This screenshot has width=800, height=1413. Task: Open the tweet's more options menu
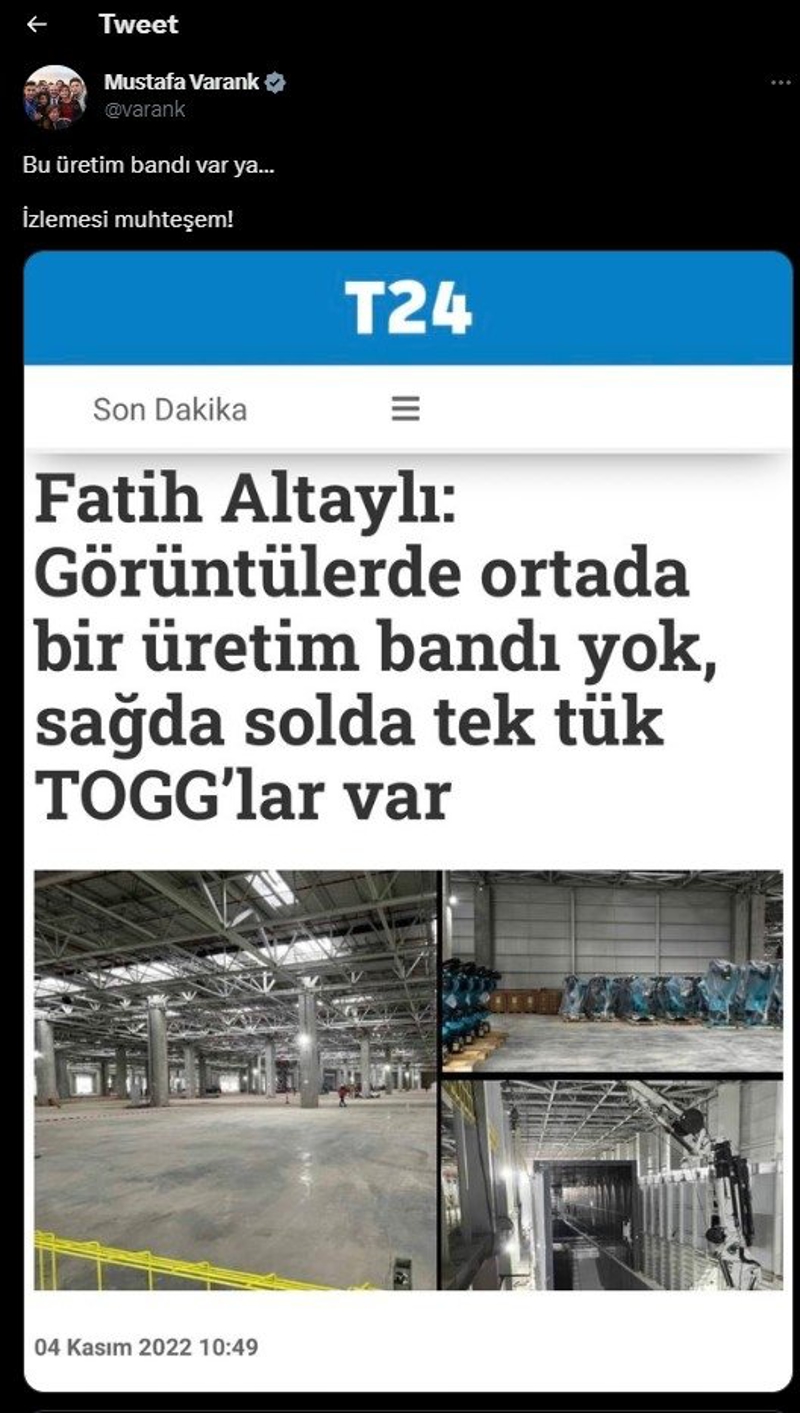tap(780, 83)
